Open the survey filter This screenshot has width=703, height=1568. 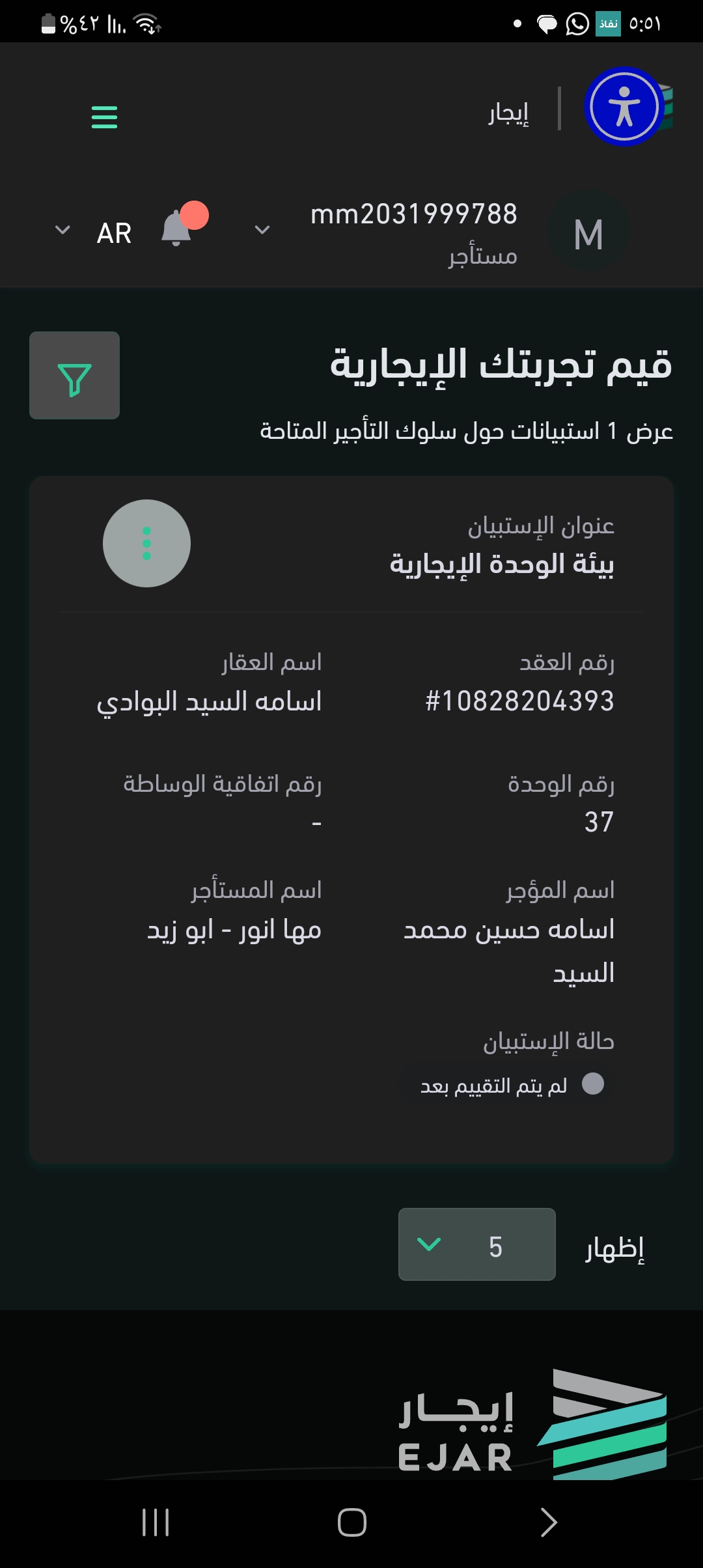[74, 376]
